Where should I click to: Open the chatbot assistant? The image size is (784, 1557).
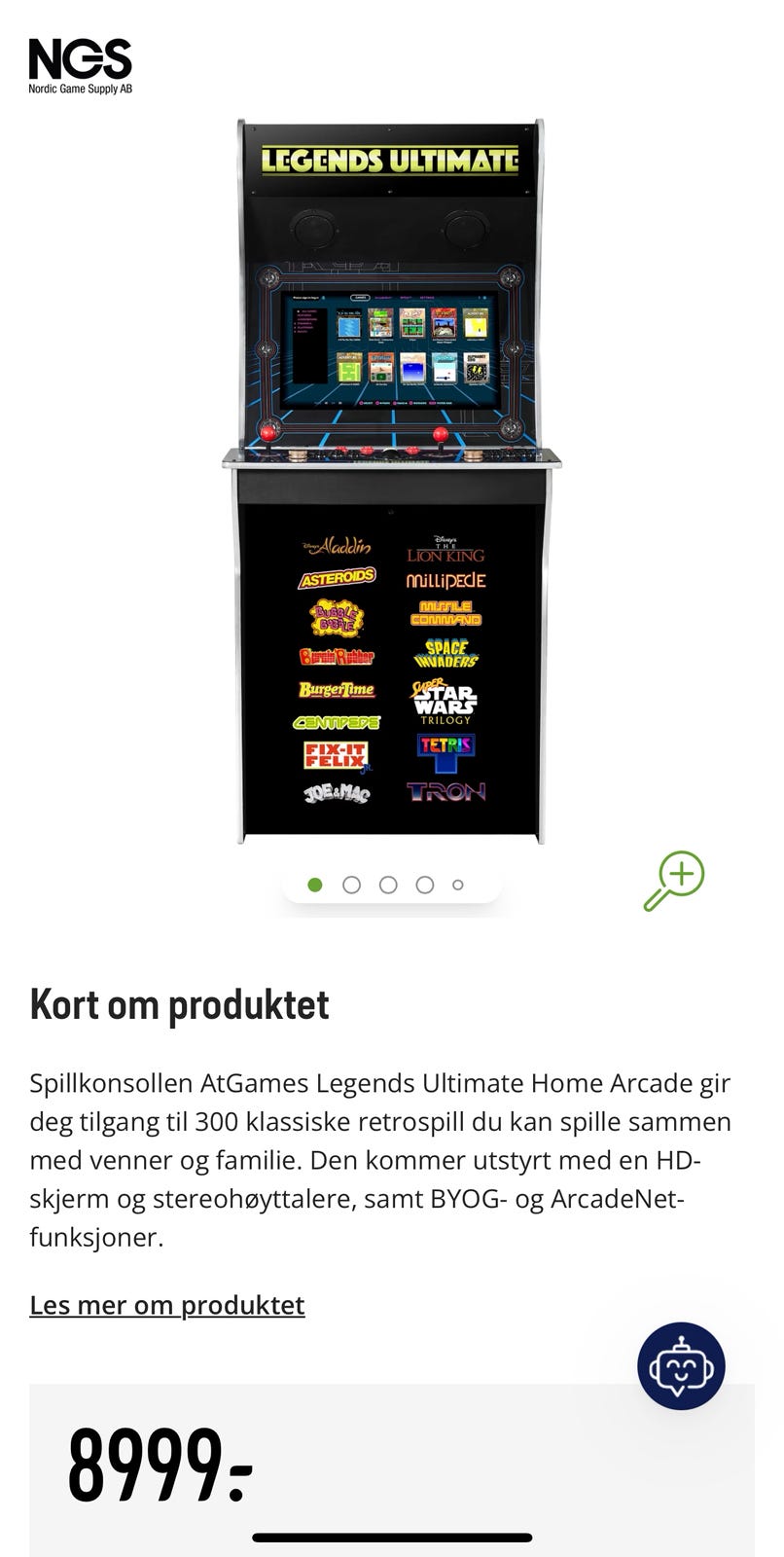pos(680,1366)
